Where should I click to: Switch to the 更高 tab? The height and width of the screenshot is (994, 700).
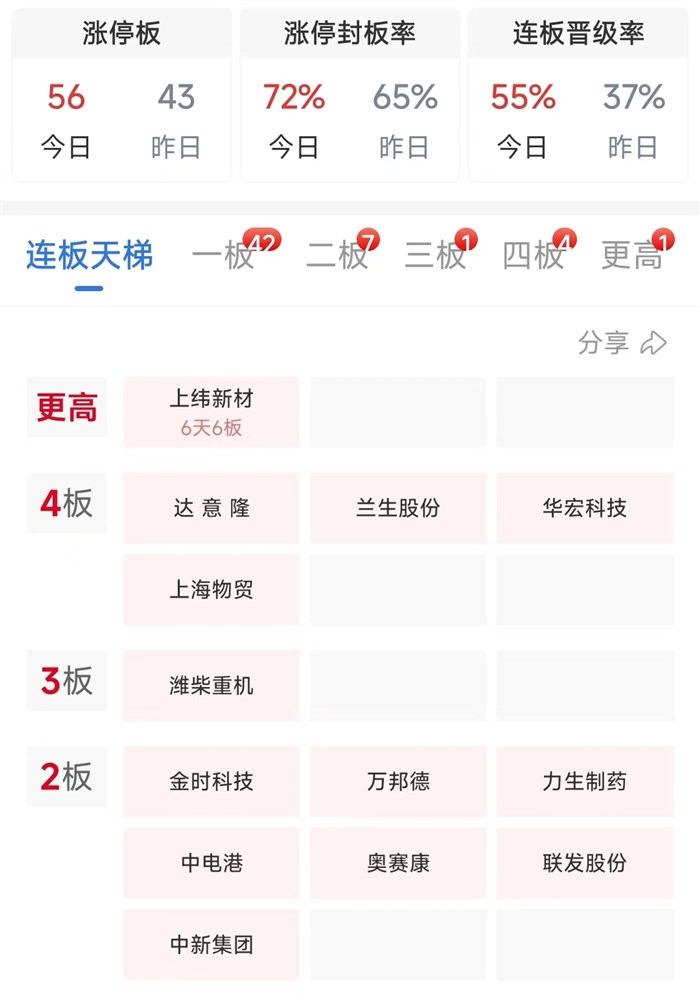631,256
